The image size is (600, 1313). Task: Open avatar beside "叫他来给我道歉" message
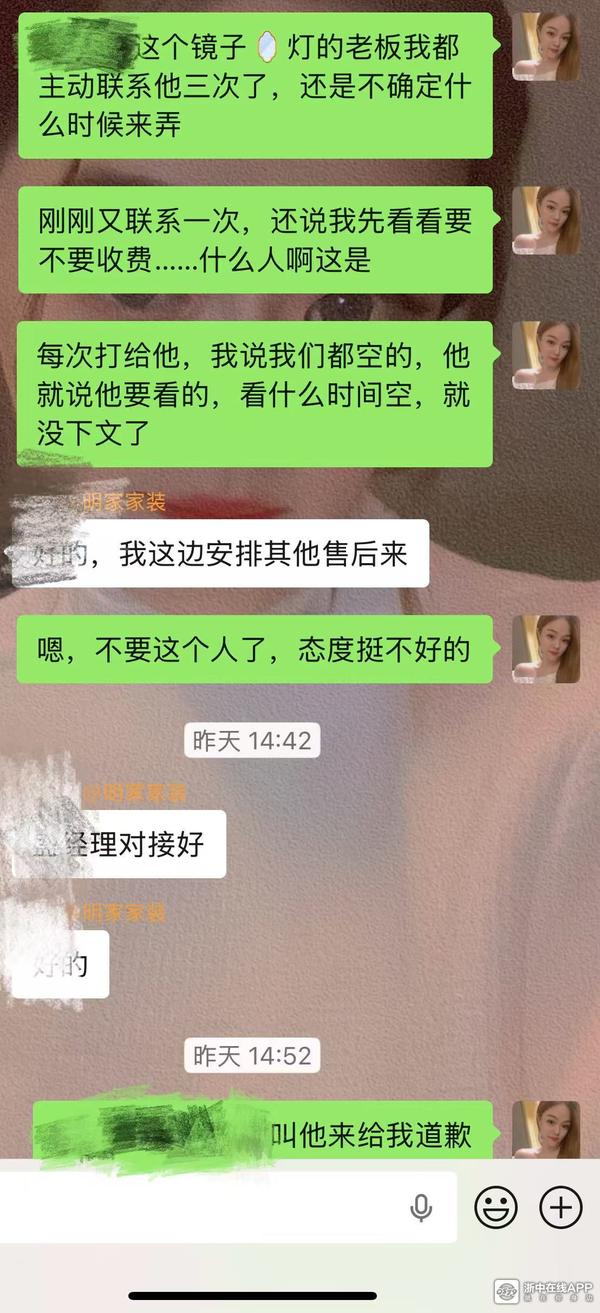[x=546, y=1130]
